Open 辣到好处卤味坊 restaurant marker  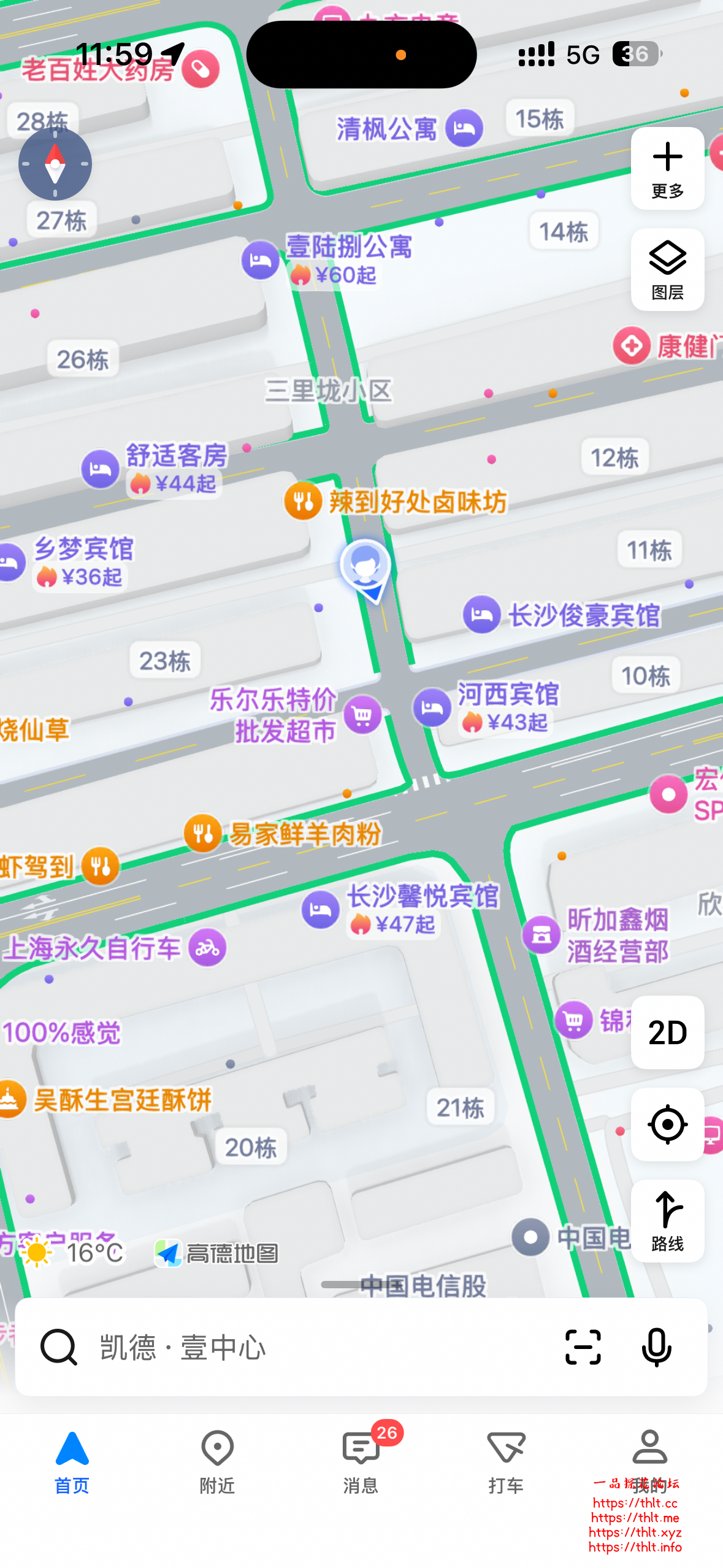tap(303, 501)
